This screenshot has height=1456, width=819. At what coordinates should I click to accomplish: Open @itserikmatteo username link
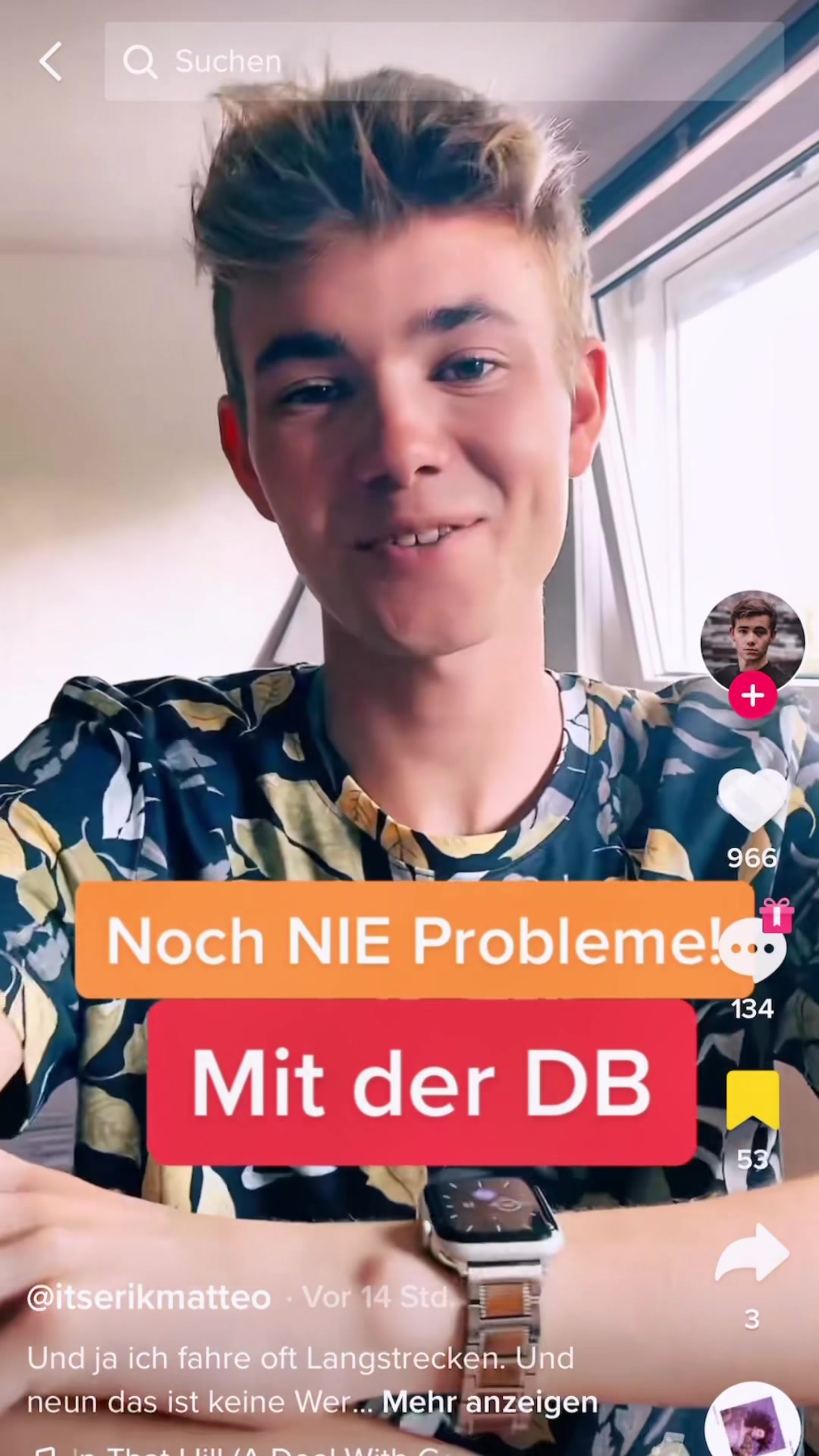coord(149,1298)
